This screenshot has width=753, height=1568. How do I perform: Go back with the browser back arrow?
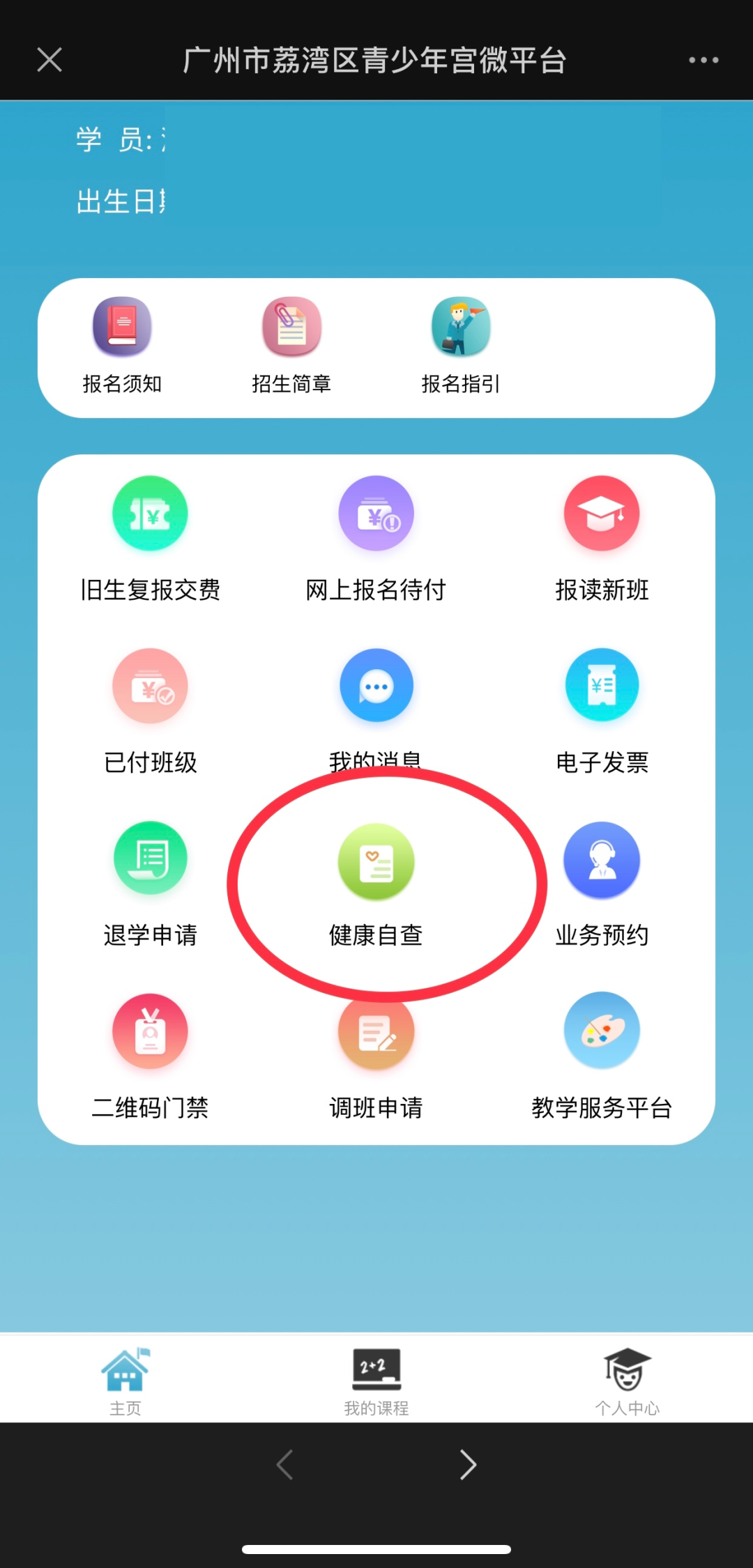click(284, 1464)
